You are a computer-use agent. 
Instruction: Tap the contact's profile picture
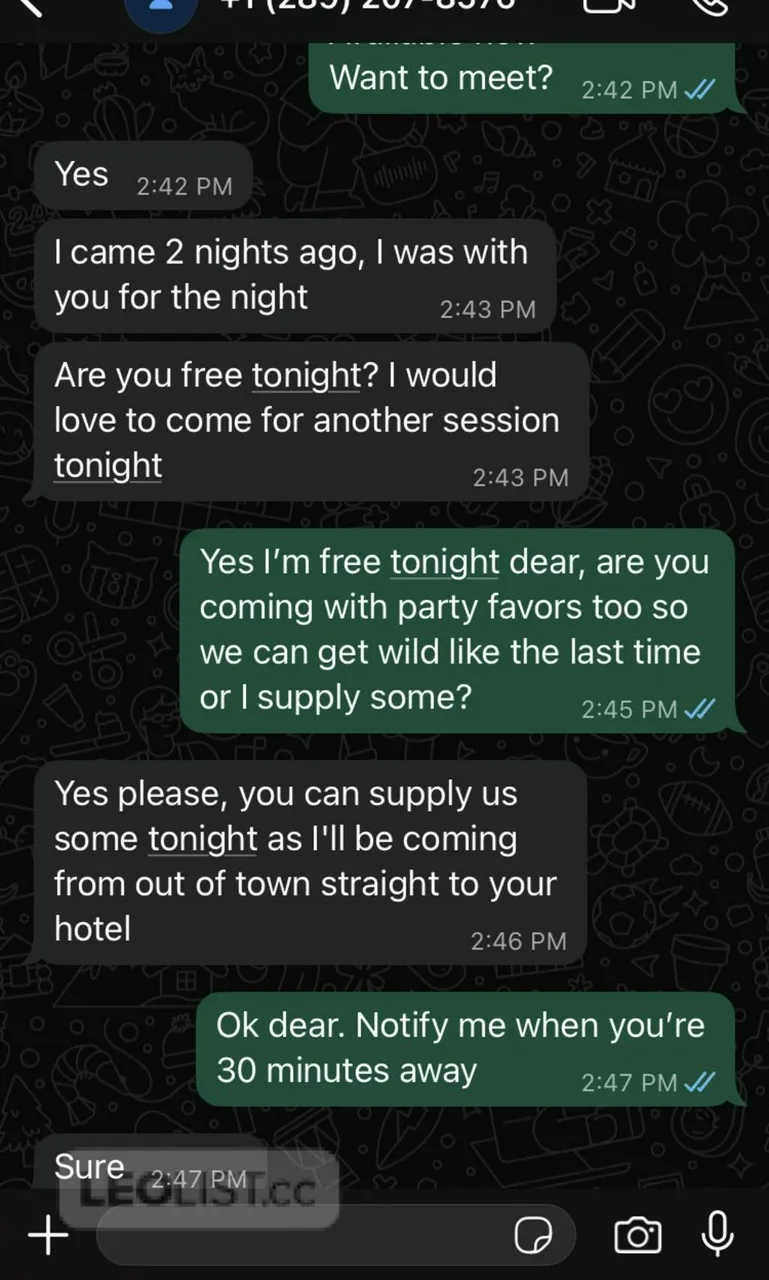click(160, 10)
